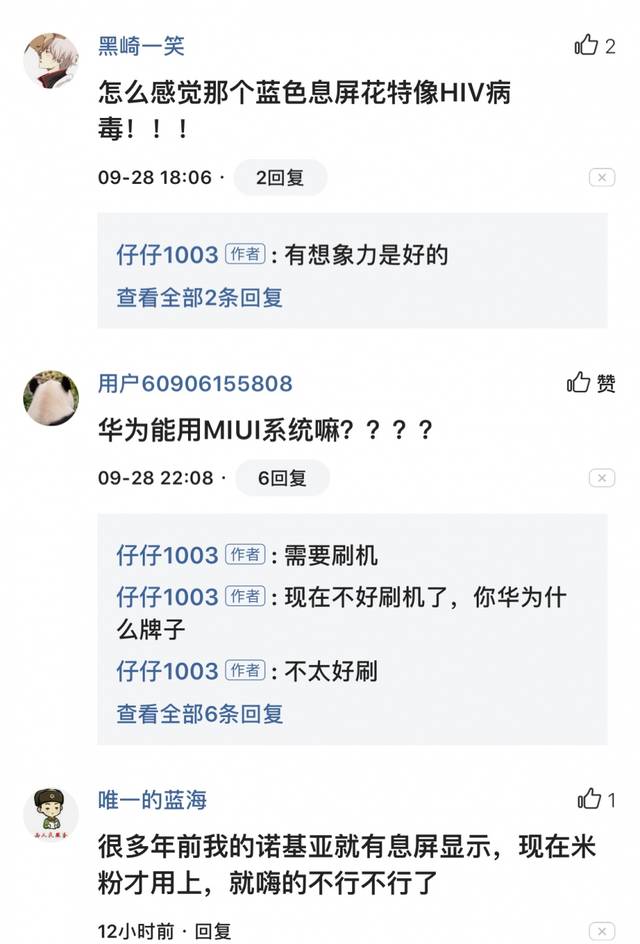Reply to 唯一的蓝海's comment
The width and height of the screenshot is (640, 944).
click(x=213, y=931)
